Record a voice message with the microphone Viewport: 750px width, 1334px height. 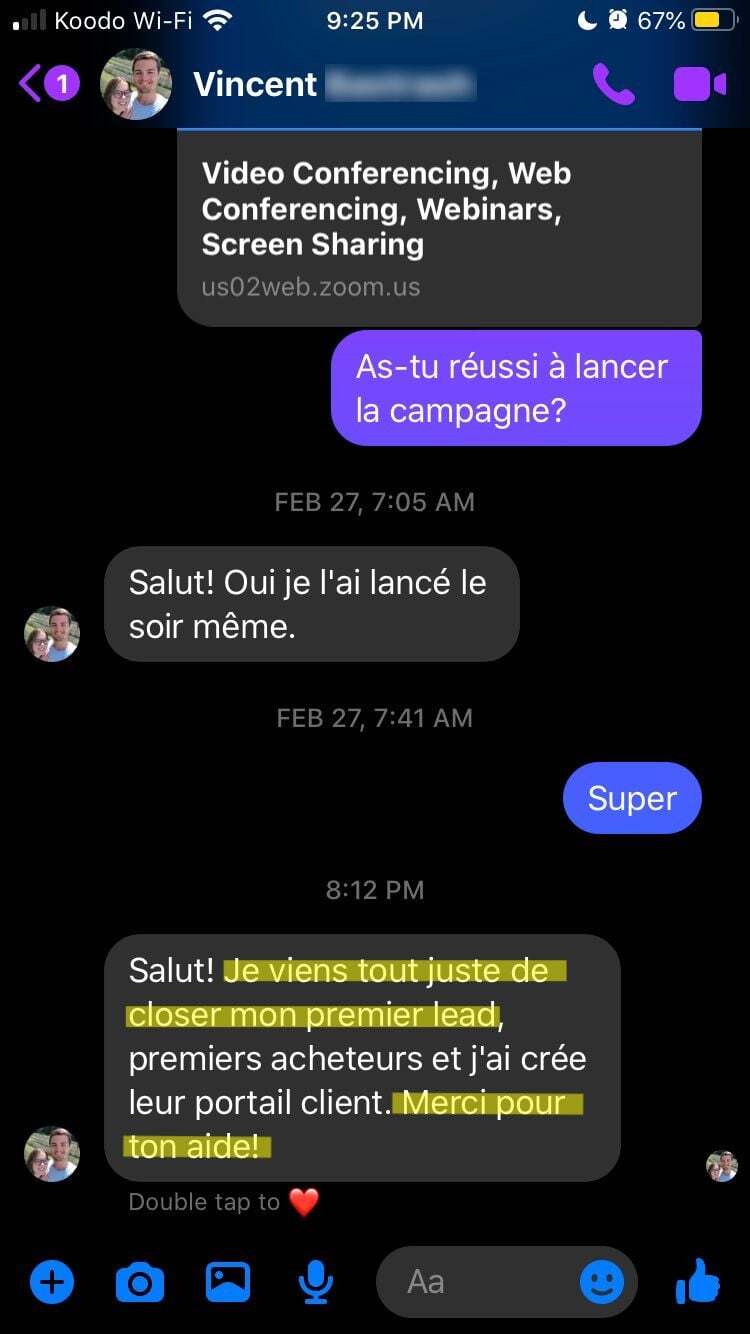click(x=316, y=1281)
